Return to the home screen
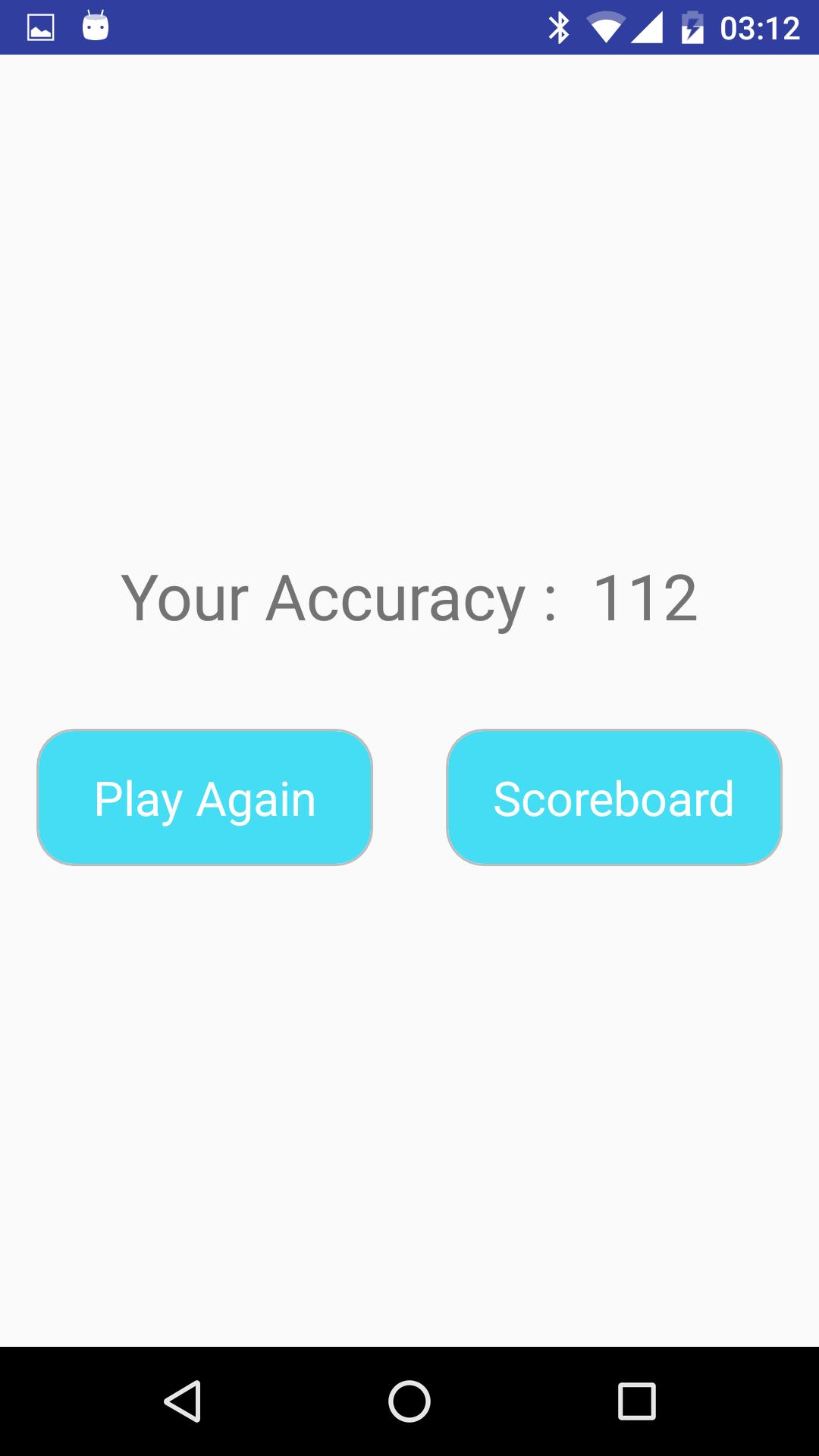The height and width of the screenshot is (1456, 819). coord(409,1401)
